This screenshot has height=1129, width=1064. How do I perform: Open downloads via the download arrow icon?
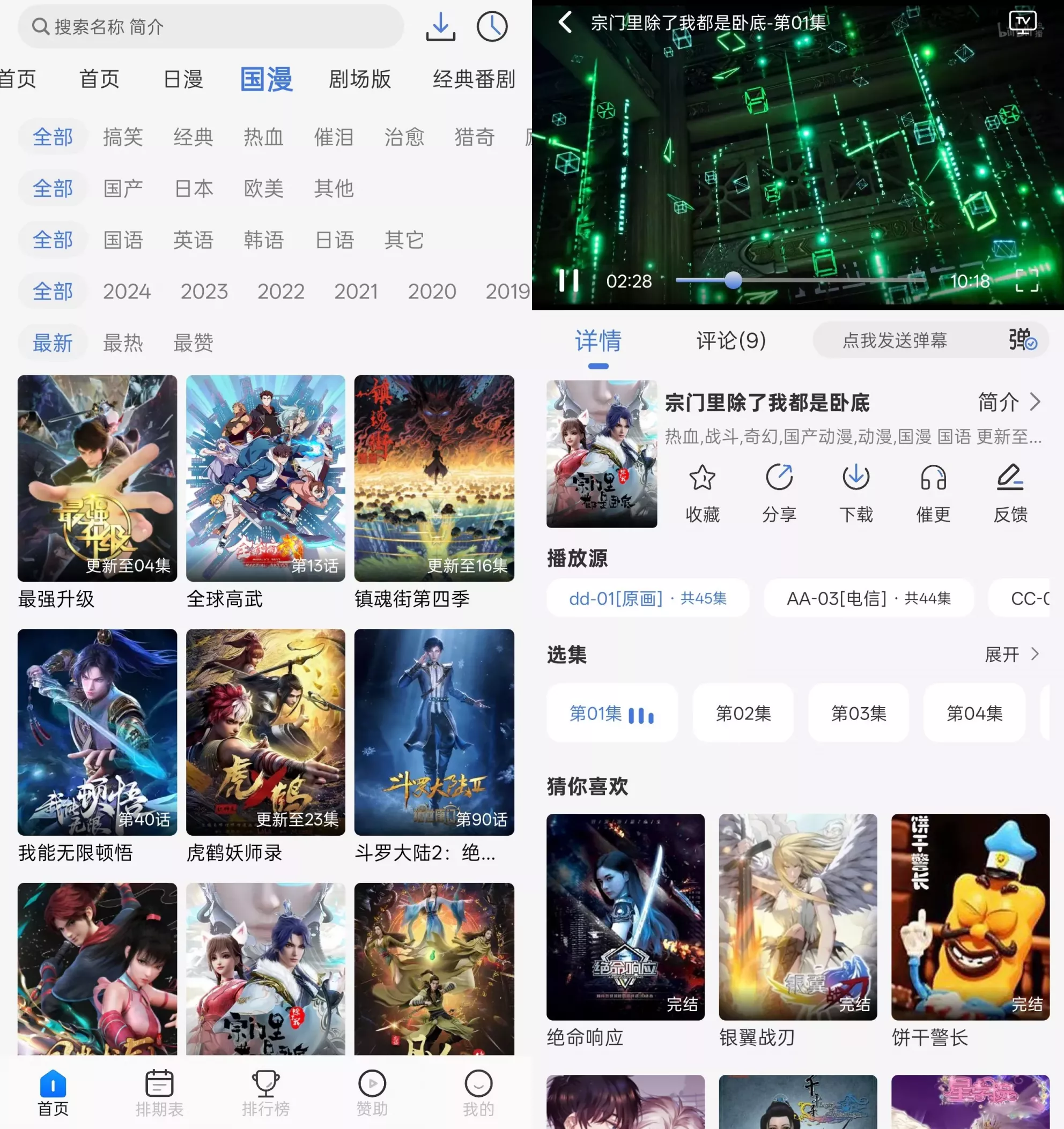point(441,26)
